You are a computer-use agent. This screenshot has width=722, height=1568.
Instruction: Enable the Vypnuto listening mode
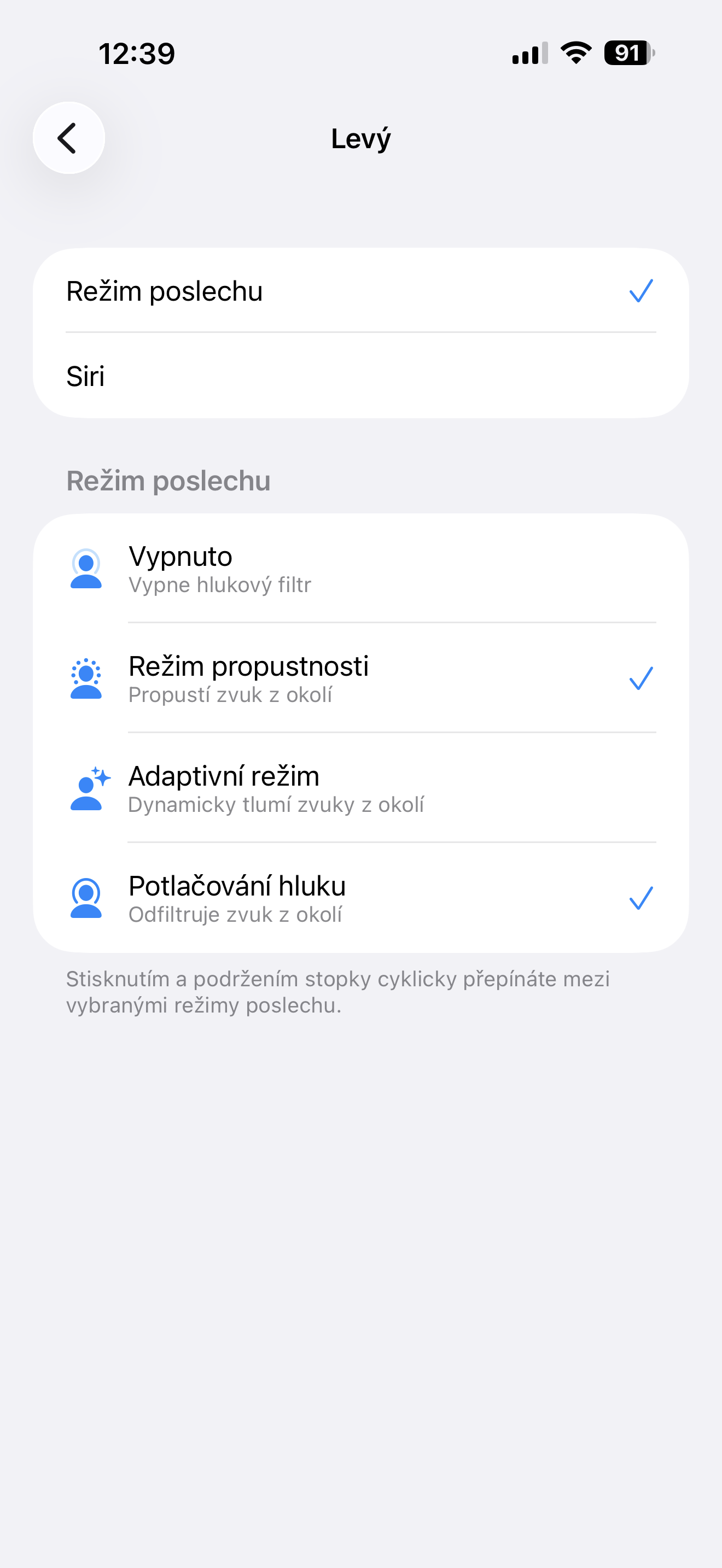point(360,569)
